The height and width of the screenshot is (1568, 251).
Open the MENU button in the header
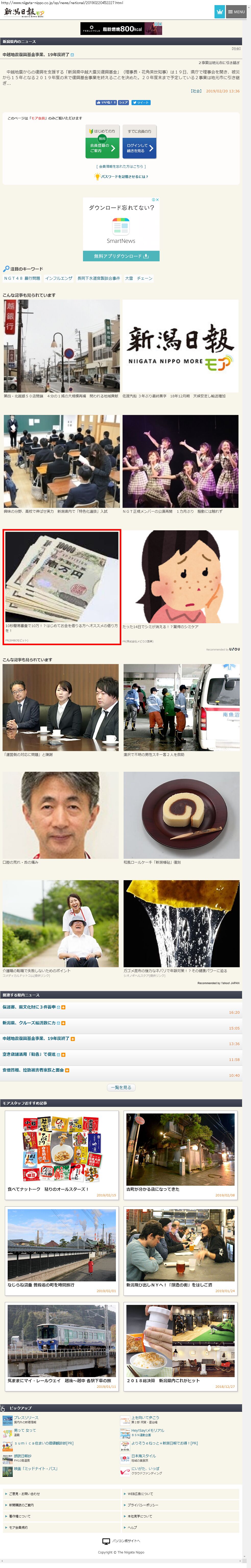[236, 11]
